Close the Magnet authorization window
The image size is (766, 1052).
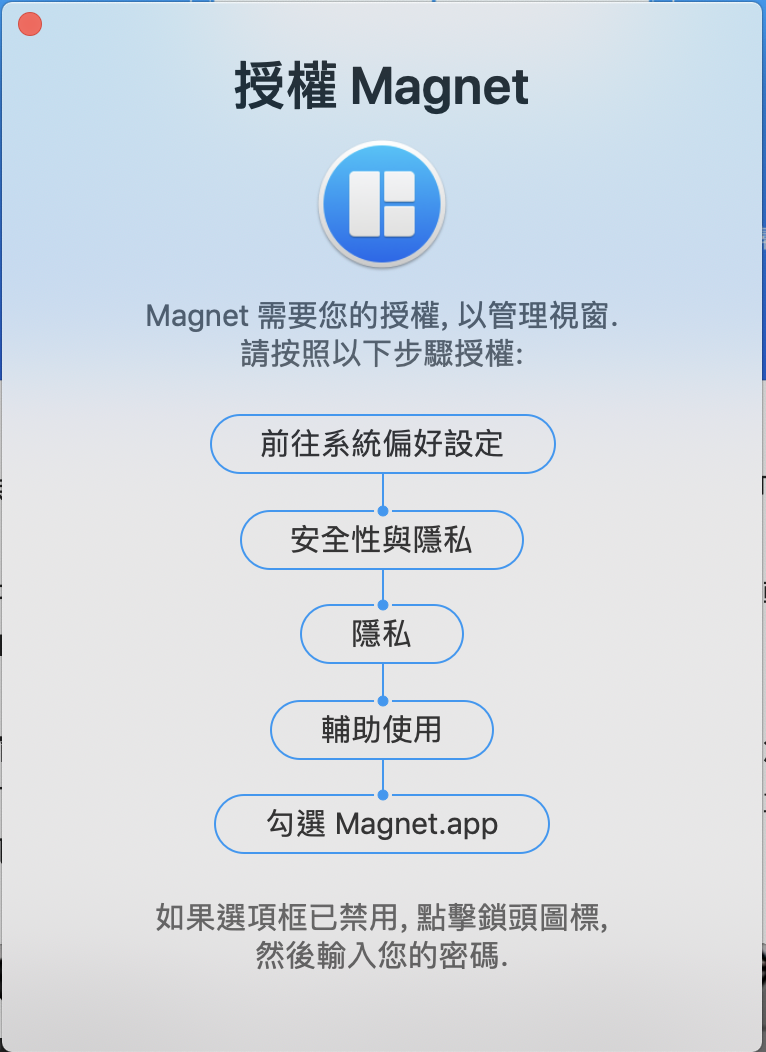(30, 25)
